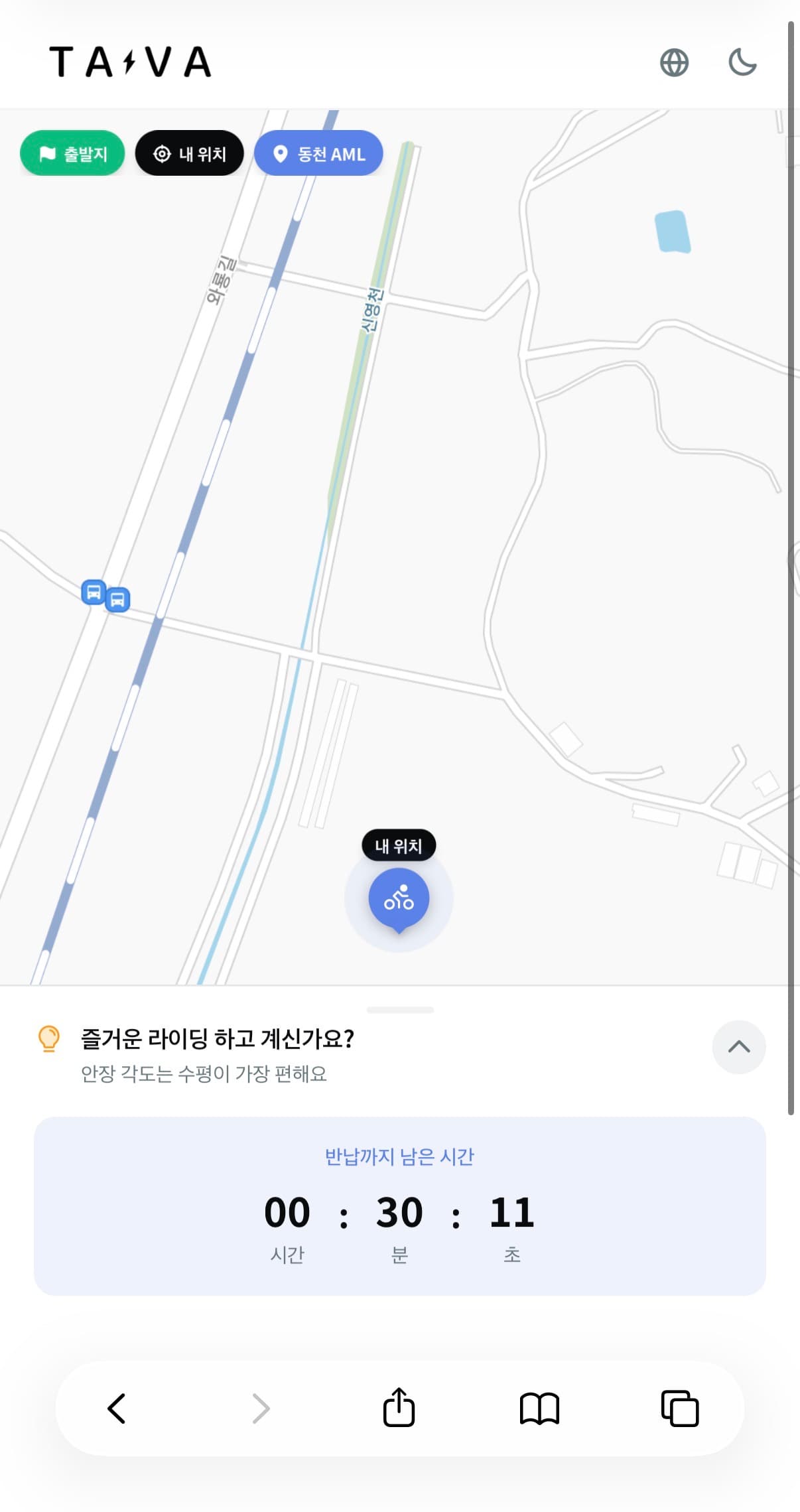
Task: Tap the 내 위치 bike marker on map
Action: pos(400,898)
